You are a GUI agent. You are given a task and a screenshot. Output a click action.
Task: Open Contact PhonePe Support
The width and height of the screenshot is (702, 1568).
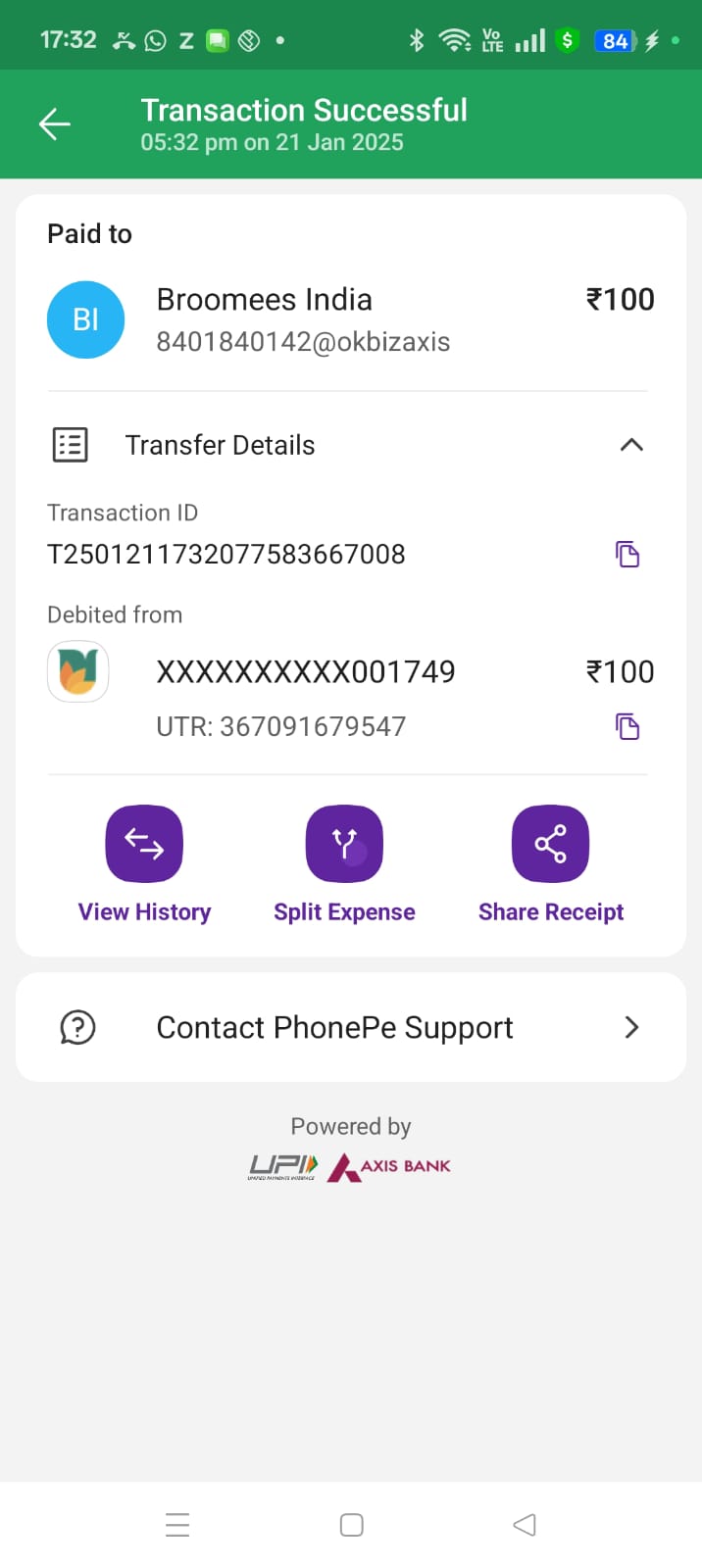351,1027
